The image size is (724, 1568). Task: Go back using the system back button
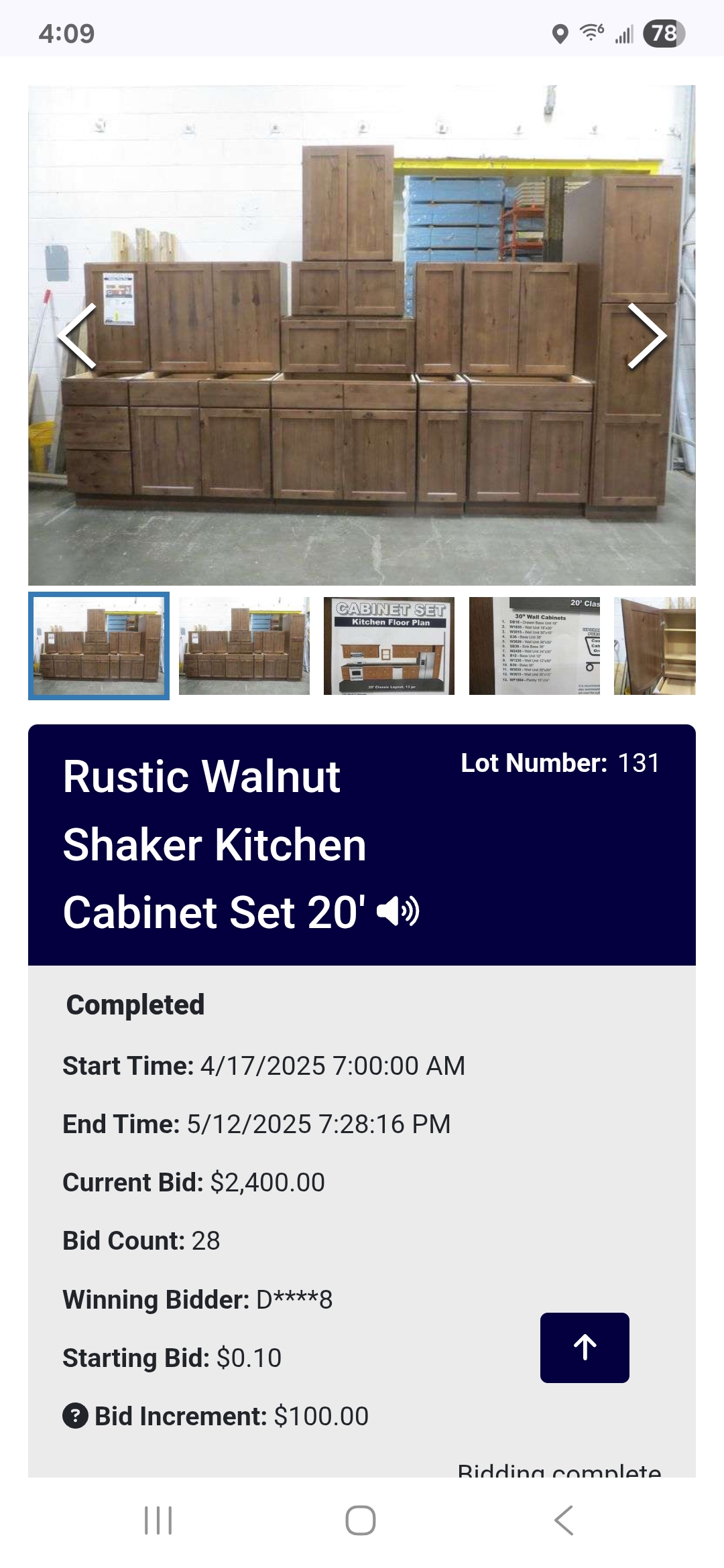[564, 1520]
